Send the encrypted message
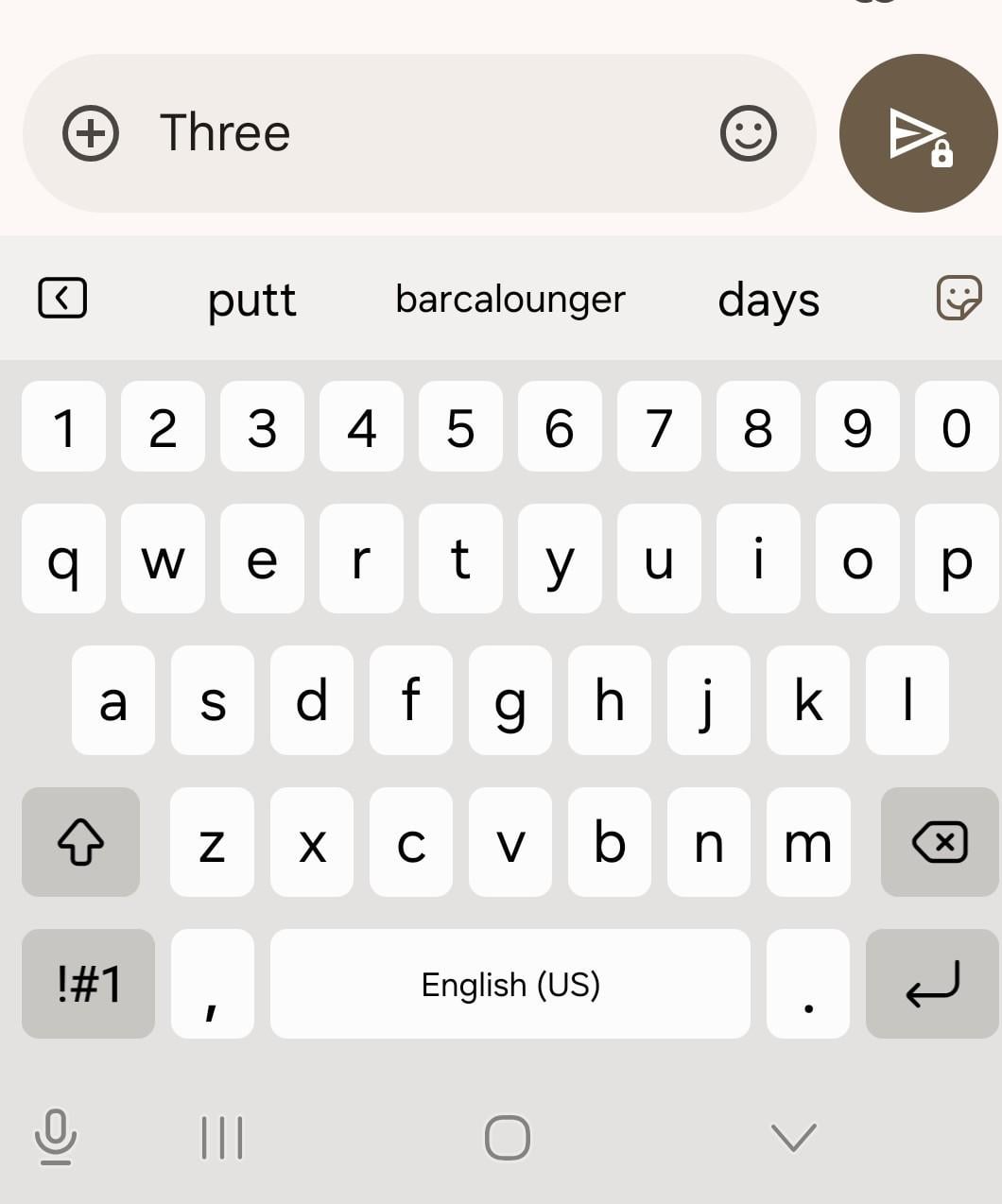This screenshot has width=1002, height=1204. click(918, 133)
